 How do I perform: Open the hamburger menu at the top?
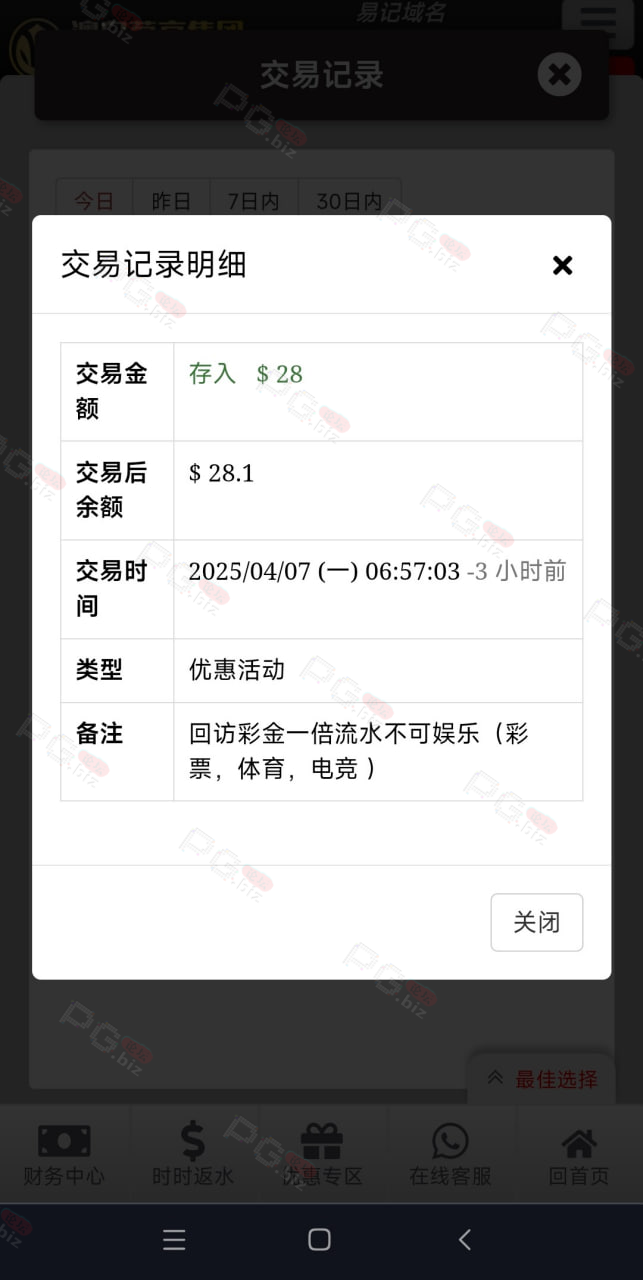[x=598, y=23]
